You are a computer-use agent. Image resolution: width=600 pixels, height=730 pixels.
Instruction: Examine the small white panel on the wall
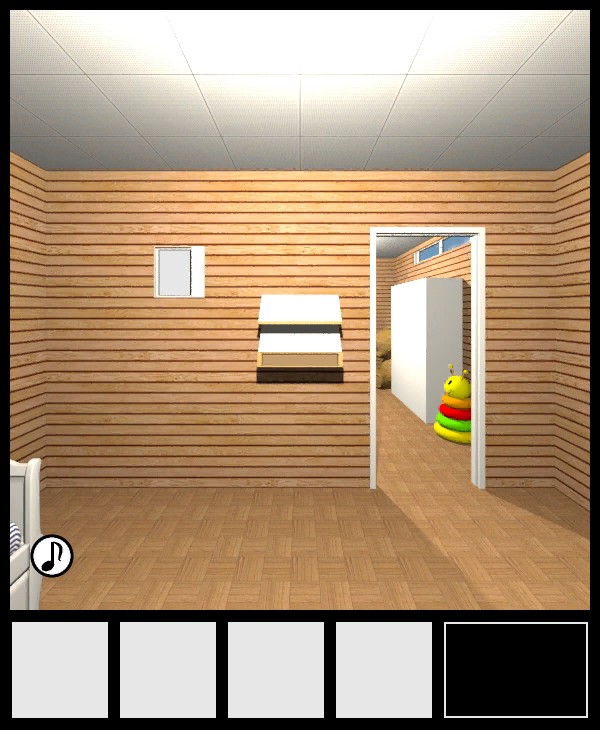pos(179,272)
